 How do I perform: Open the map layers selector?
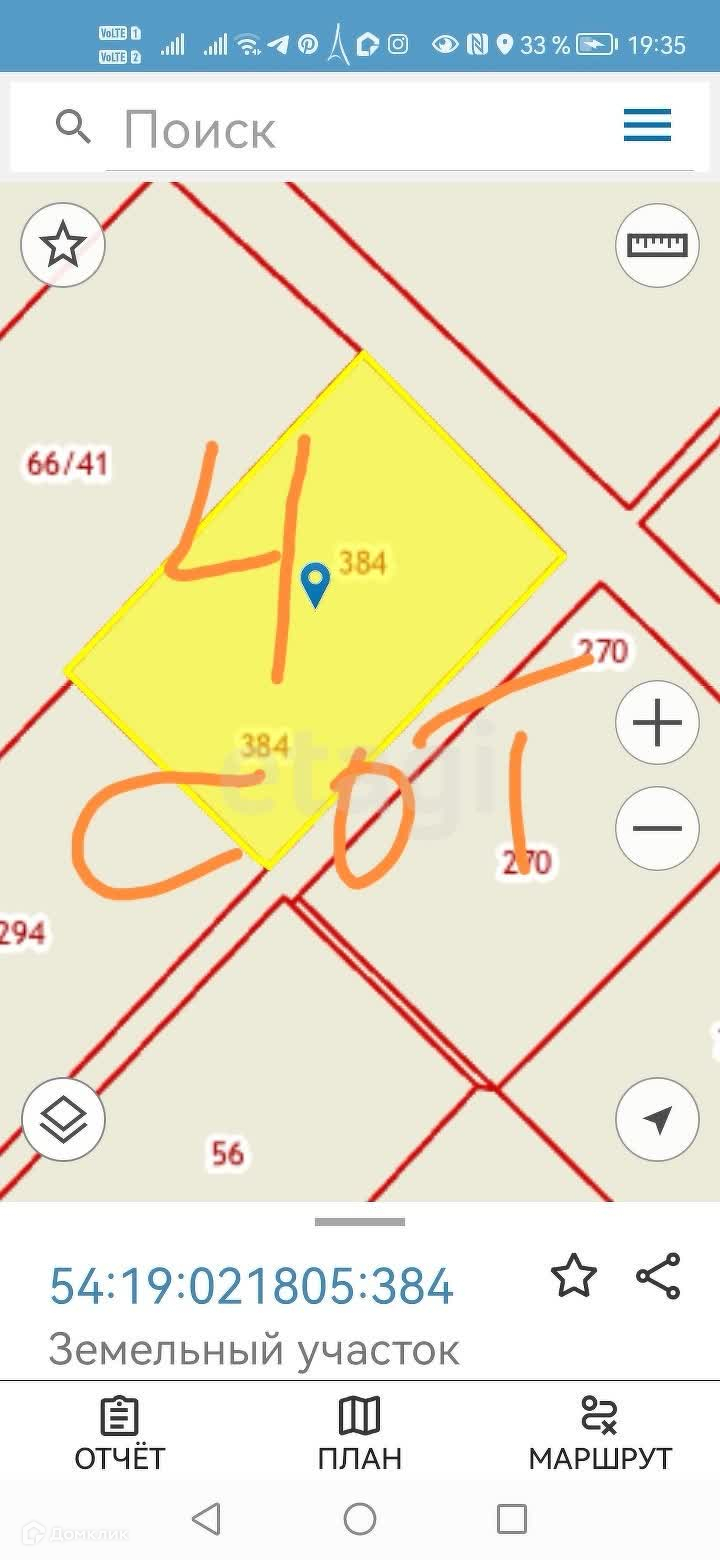[x=63, y=1120]
